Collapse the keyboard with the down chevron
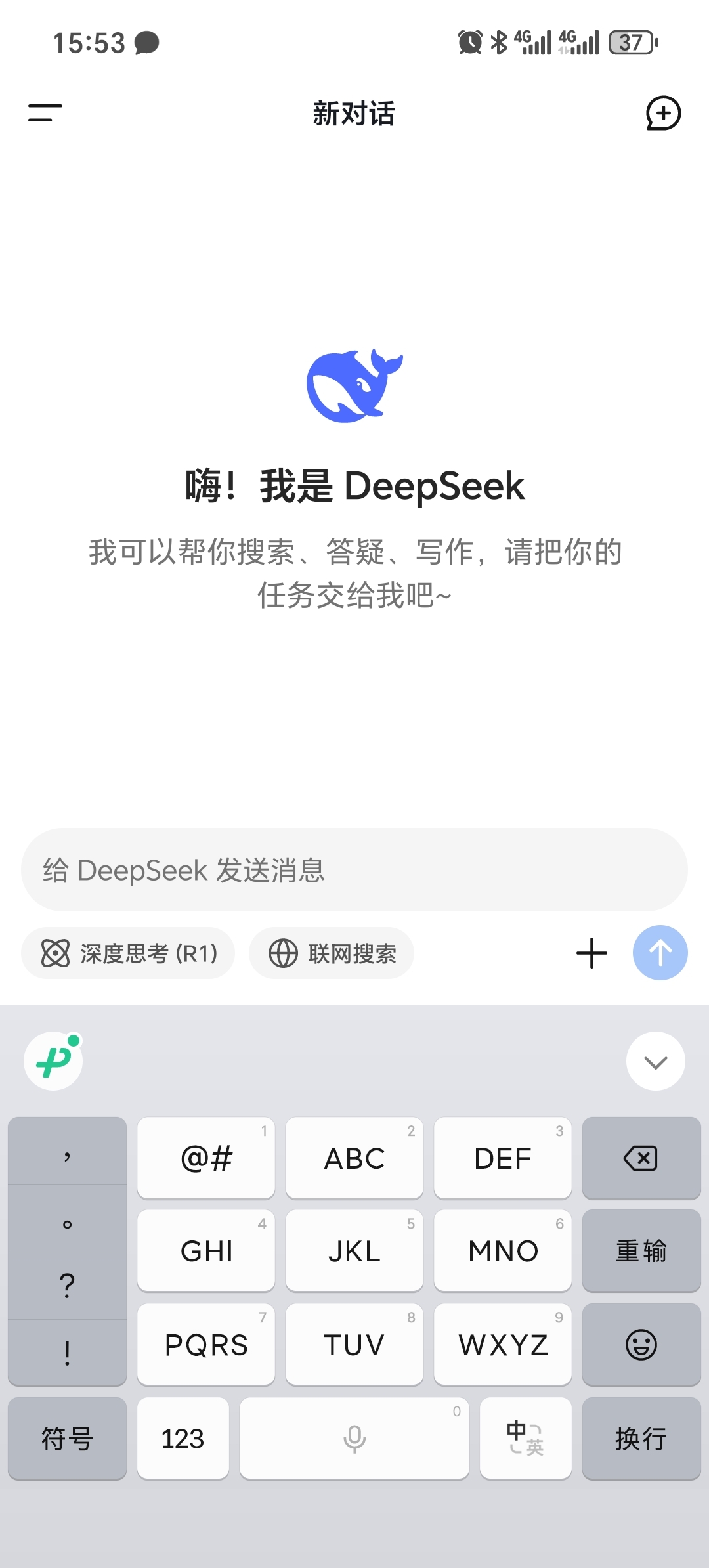709x1568 pixels. (x=655, y=1062)
